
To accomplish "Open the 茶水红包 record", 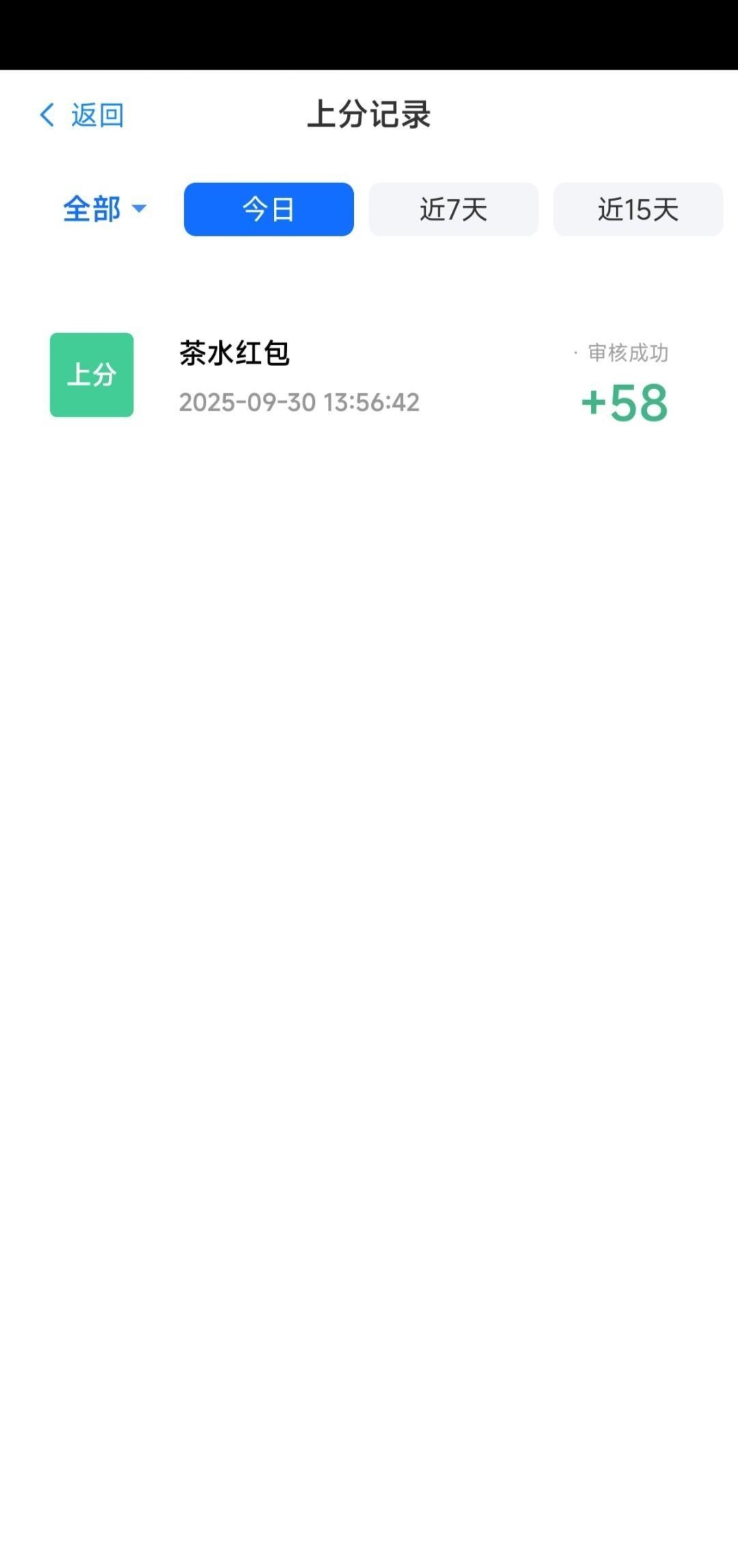I will (359, 375).
